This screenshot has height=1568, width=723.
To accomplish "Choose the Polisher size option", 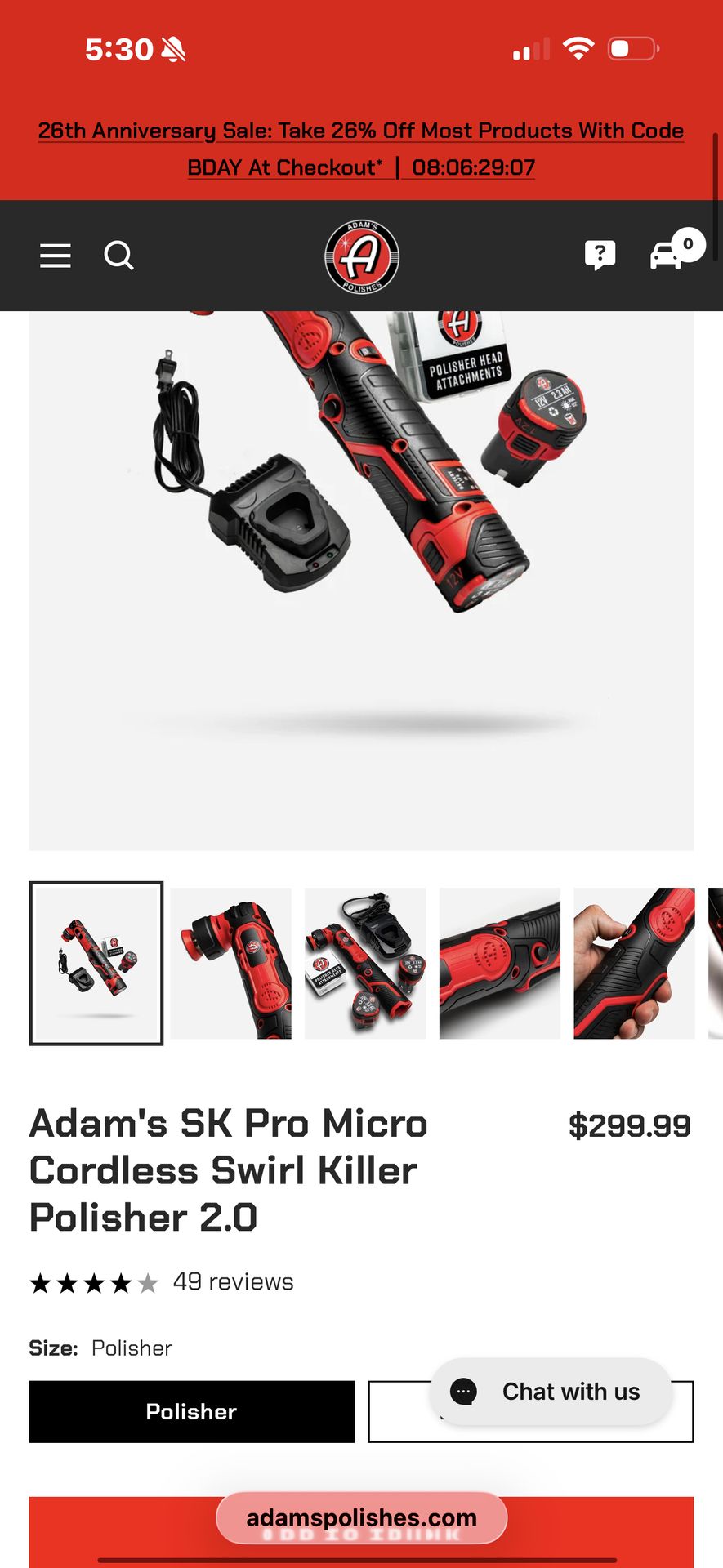I will pyautogui.click(x=192, y=1411).
